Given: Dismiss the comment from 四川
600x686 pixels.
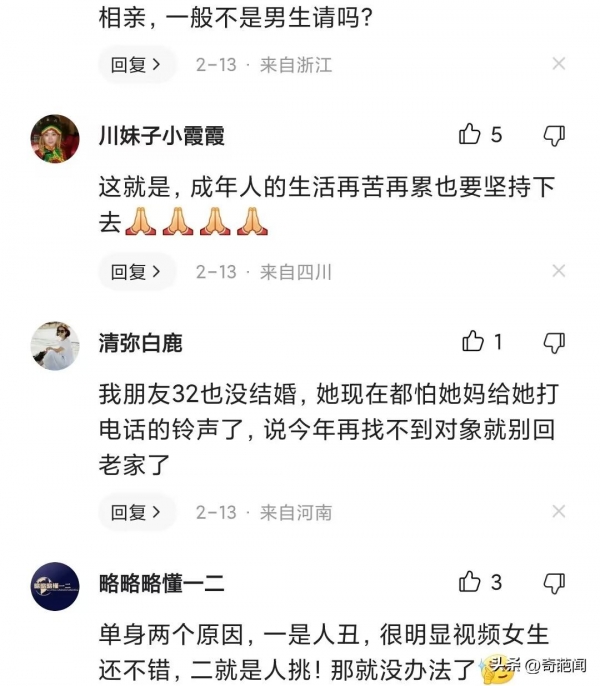Looking at the screenshot, I should pos(559,271).
